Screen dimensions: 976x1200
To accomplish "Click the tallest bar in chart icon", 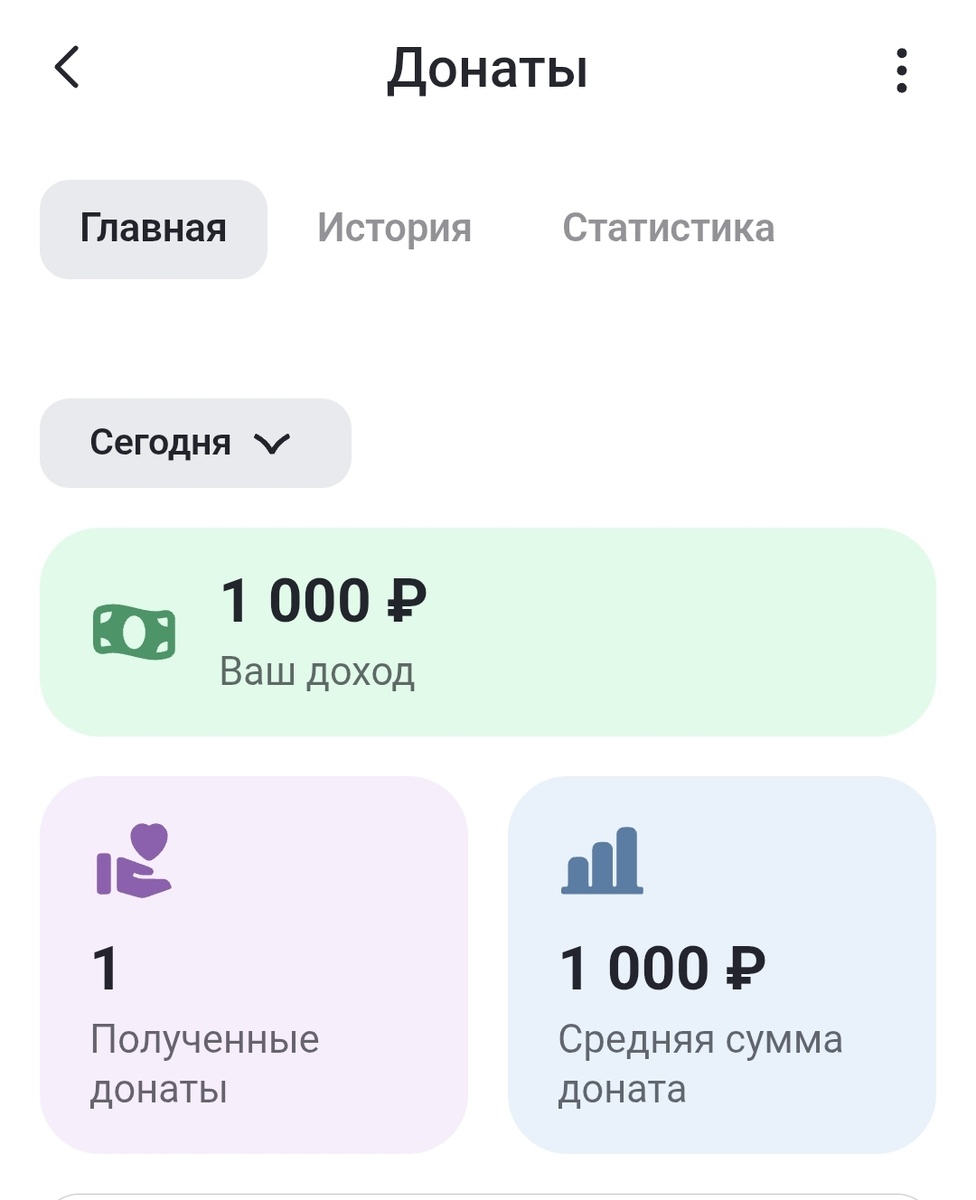I will (627, 858).
